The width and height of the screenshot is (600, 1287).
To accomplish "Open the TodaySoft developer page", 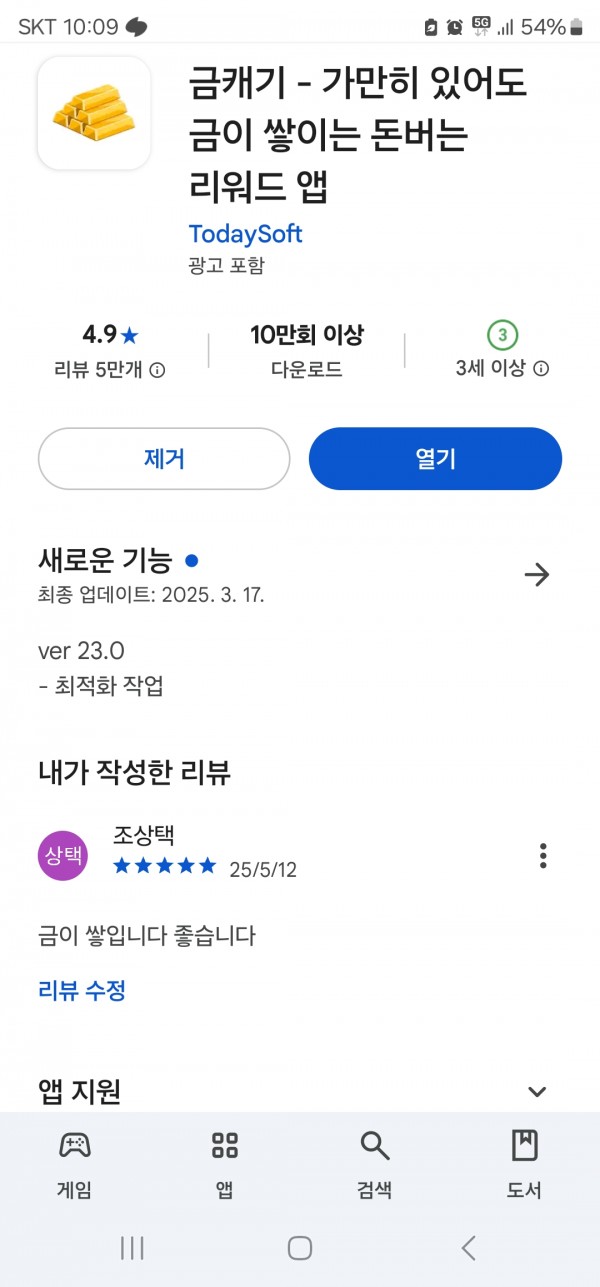I will click(245, 234).
